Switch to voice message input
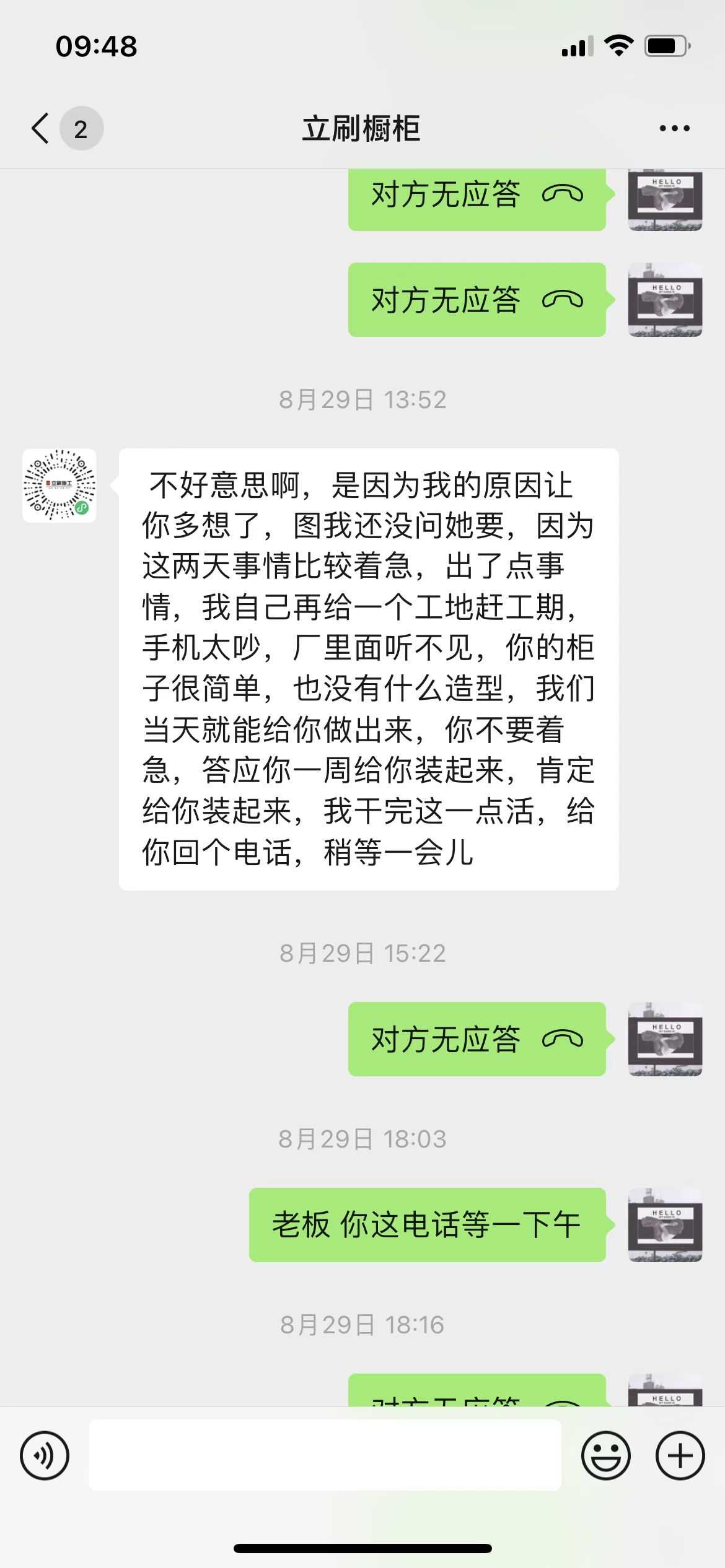 click(45, 1455)
